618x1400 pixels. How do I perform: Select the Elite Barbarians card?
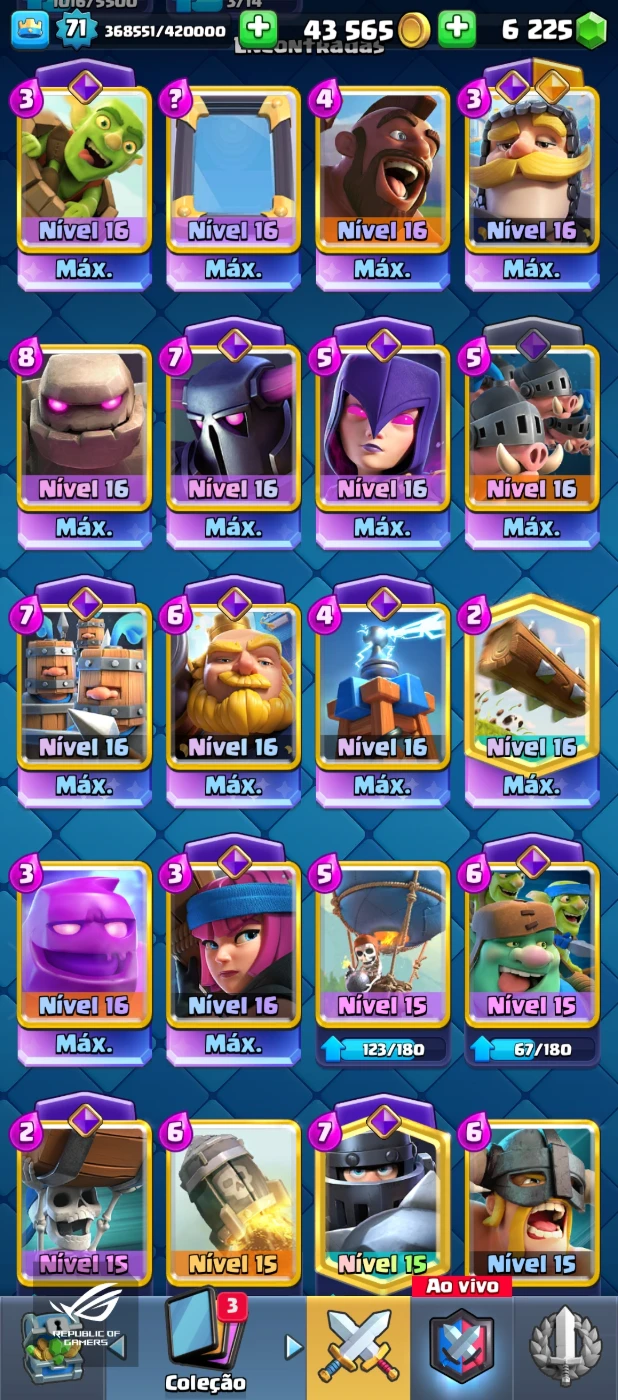pyautogui.click(x=531, y=1195)
